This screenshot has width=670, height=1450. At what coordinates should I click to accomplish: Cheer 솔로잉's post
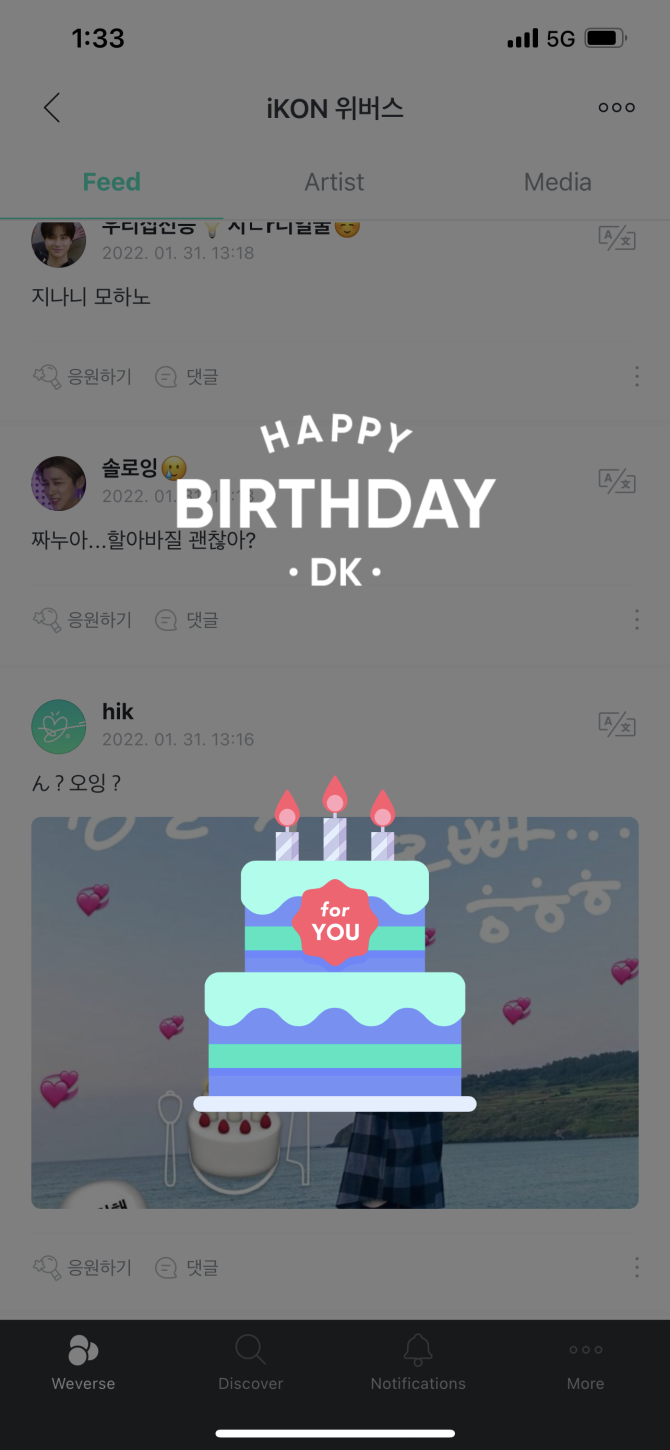coord(82,620)
